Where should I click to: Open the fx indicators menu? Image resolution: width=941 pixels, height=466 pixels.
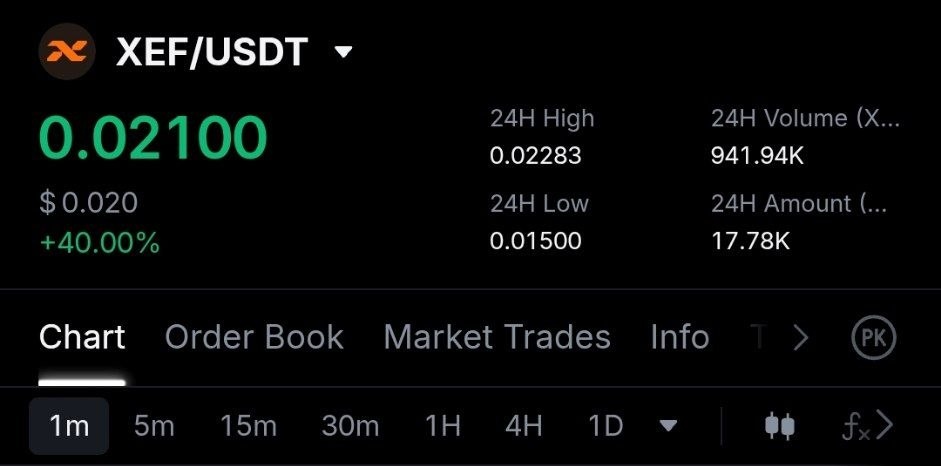tap(867, 426)
